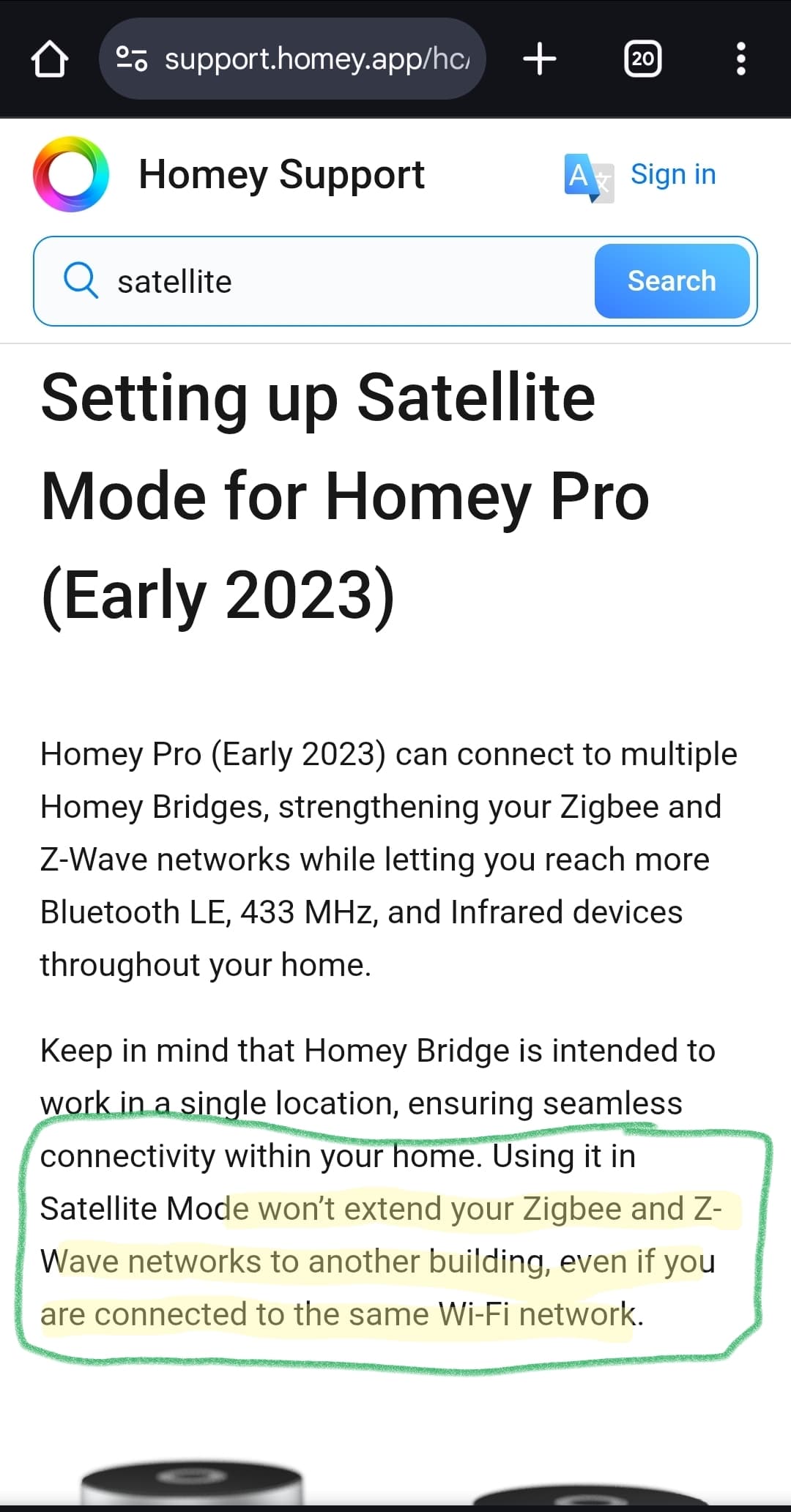Viewport: 791px width, 1512px height.
Task: Tap the blue Search button
Action: (x=672, y=281)
